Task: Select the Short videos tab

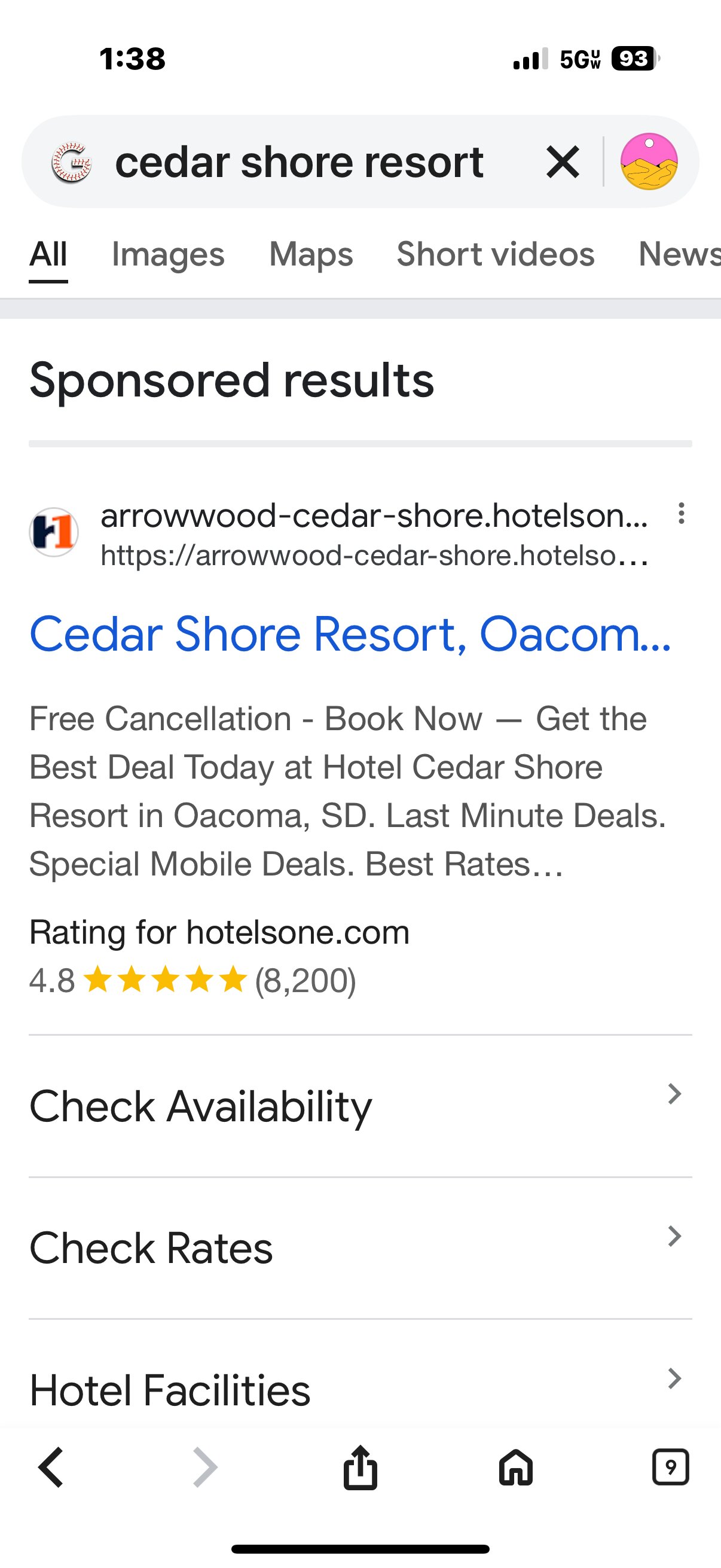Action: point(494,254)
